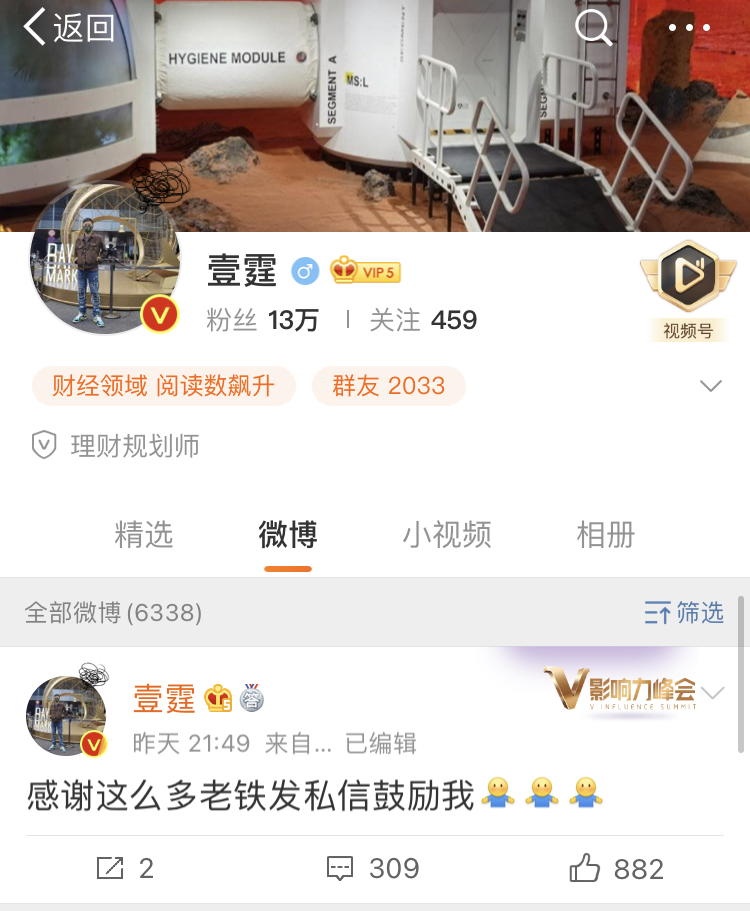Click the VIP 5 badge
This screenshot has height=911, width=750.
click(x=366, y=271)
